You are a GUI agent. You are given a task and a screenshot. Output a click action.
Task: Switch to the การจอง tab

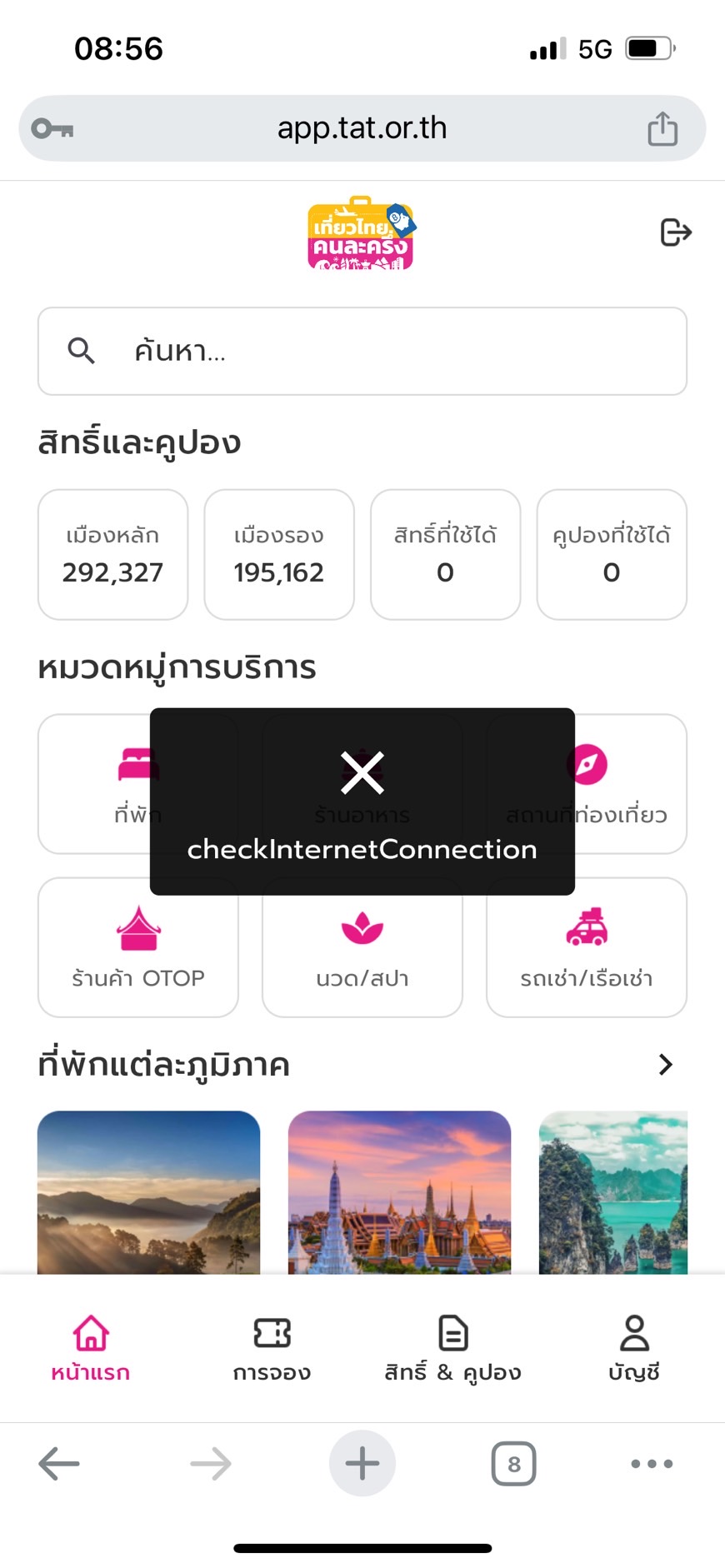click(272, 1347)
